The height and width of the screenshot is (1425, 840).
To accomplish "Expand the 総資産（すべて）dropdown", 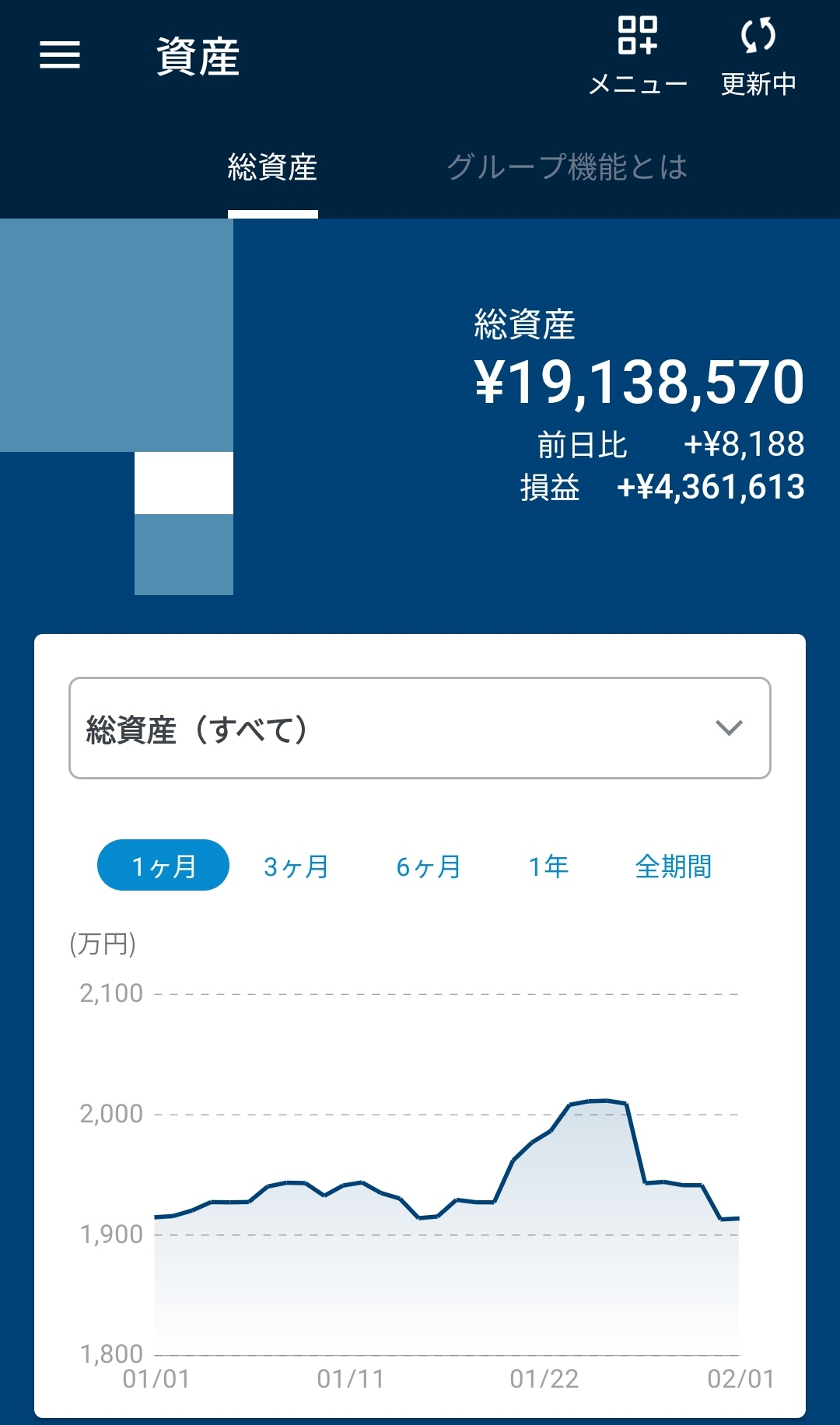I will point(420,728).
